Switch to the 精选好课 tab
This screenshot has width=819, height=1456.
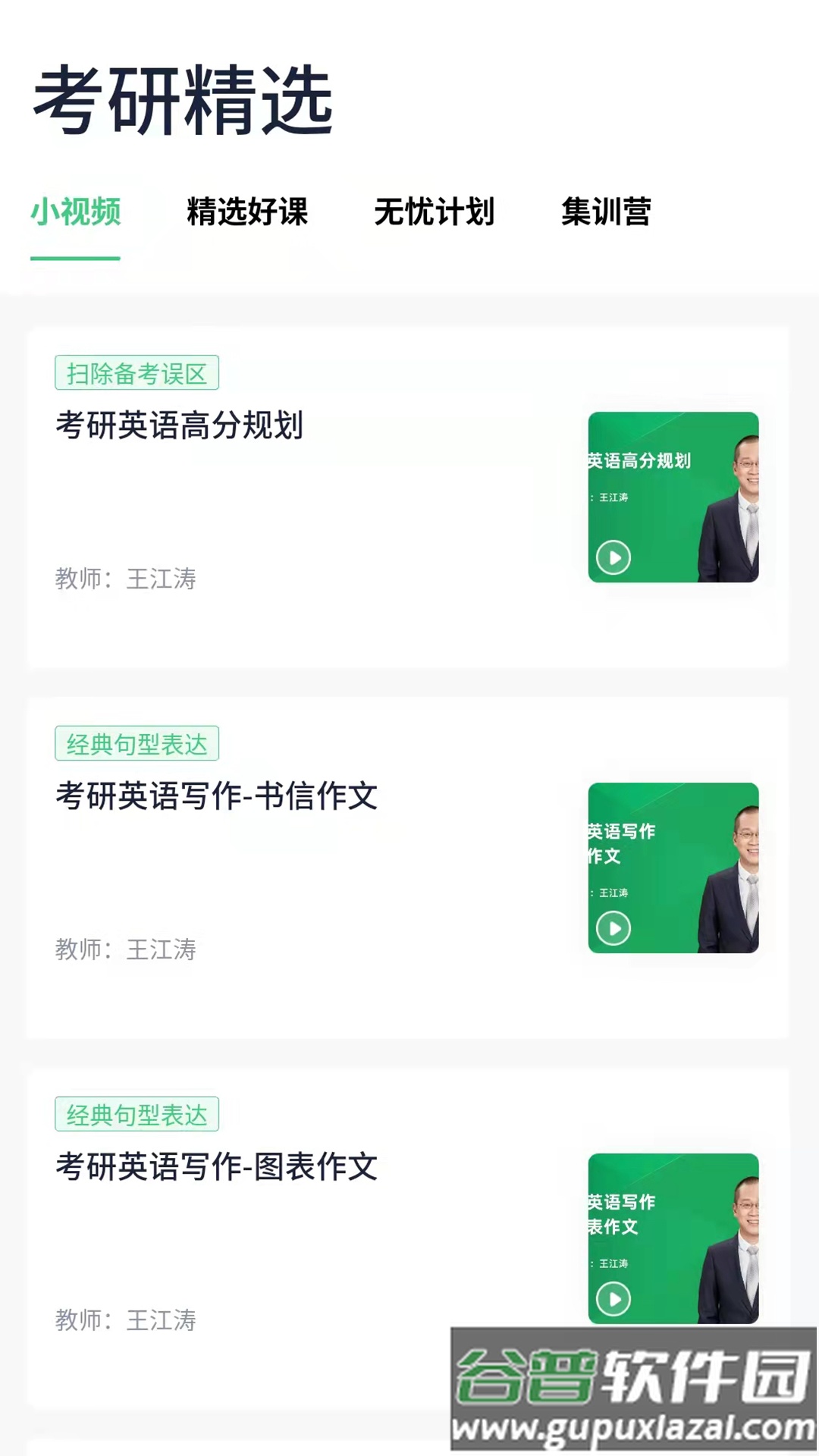click(x=246, y=213)
